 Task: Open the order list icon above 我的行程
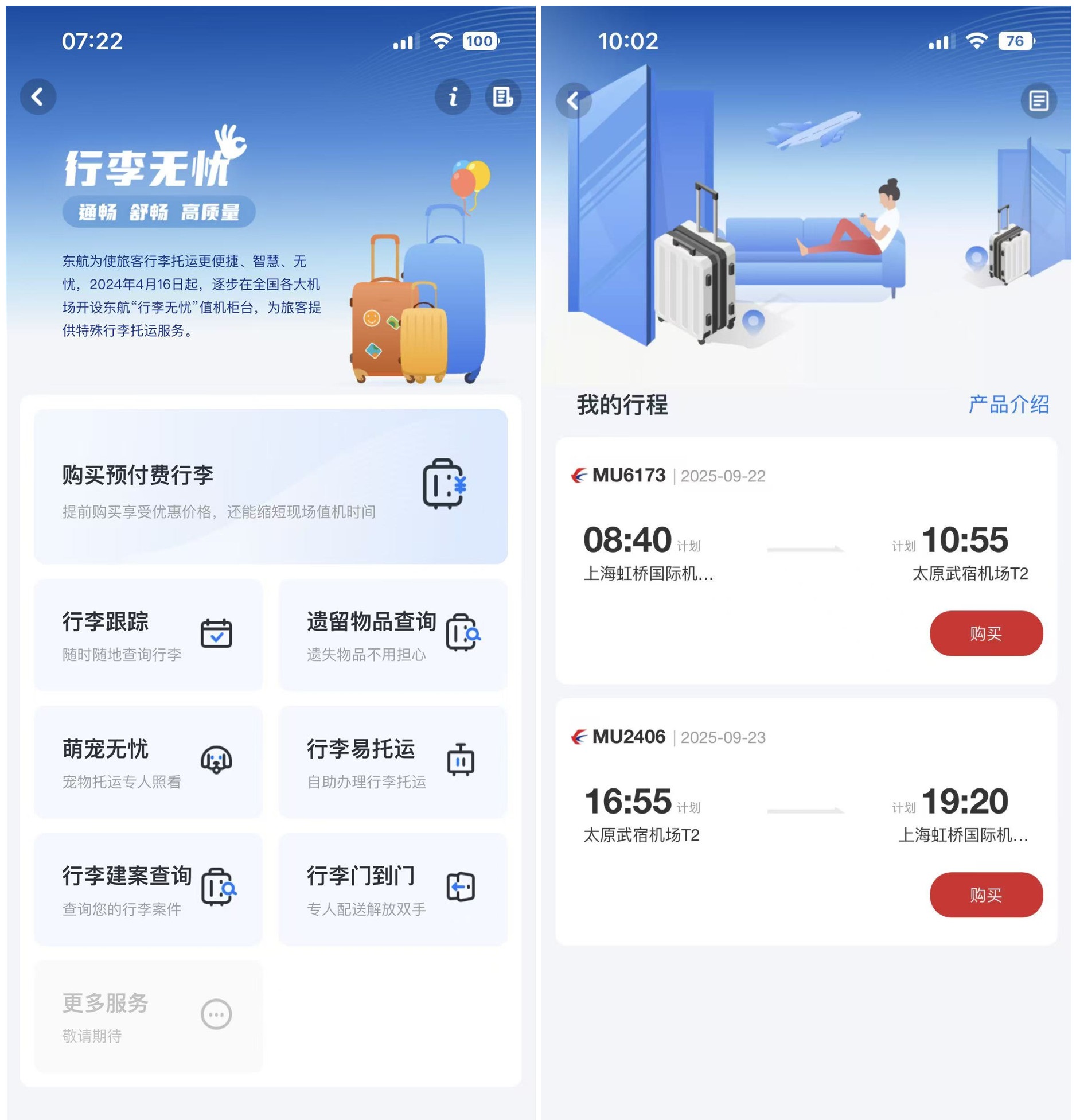(x=1038, y=101)
